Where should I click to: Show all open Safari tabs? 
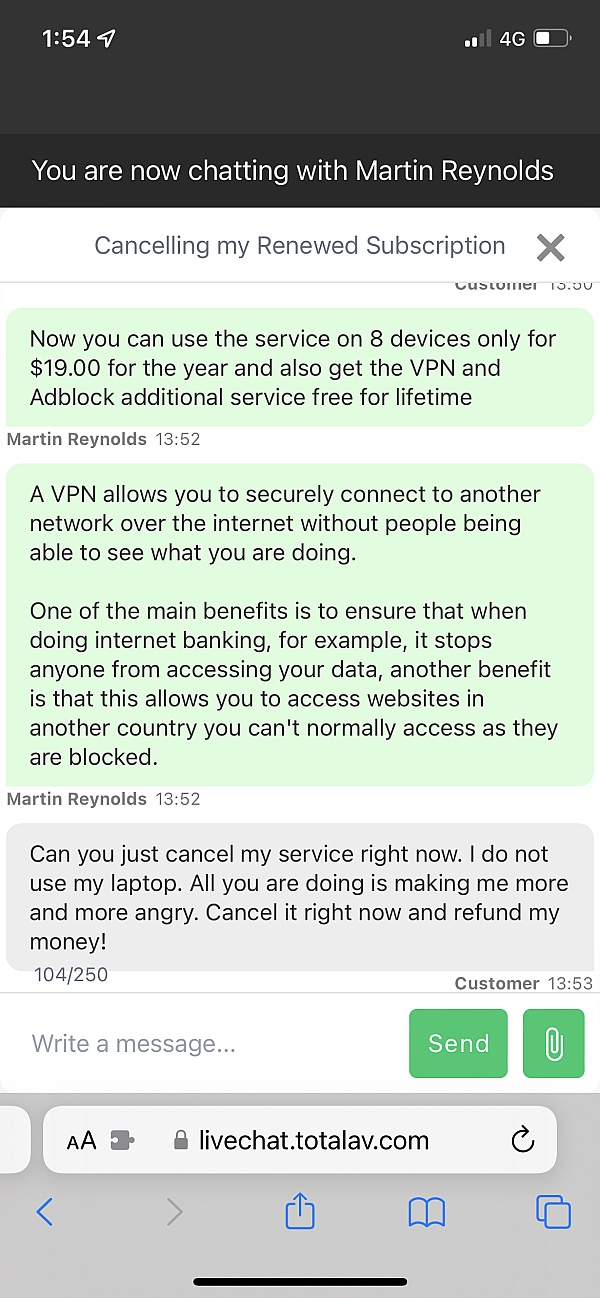(553, 1212)
